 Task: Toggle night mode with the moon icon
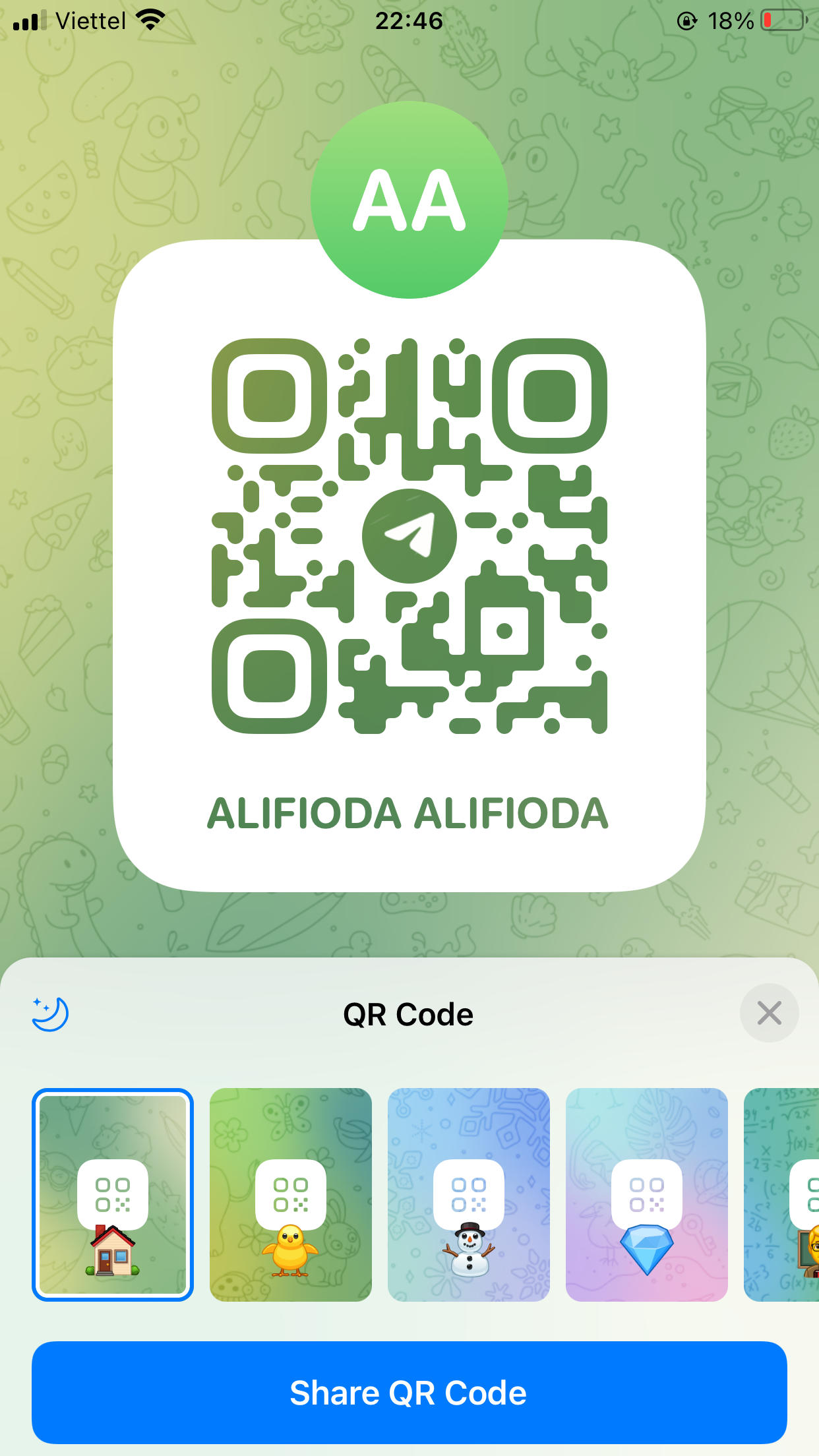[x=50, y=1014]
